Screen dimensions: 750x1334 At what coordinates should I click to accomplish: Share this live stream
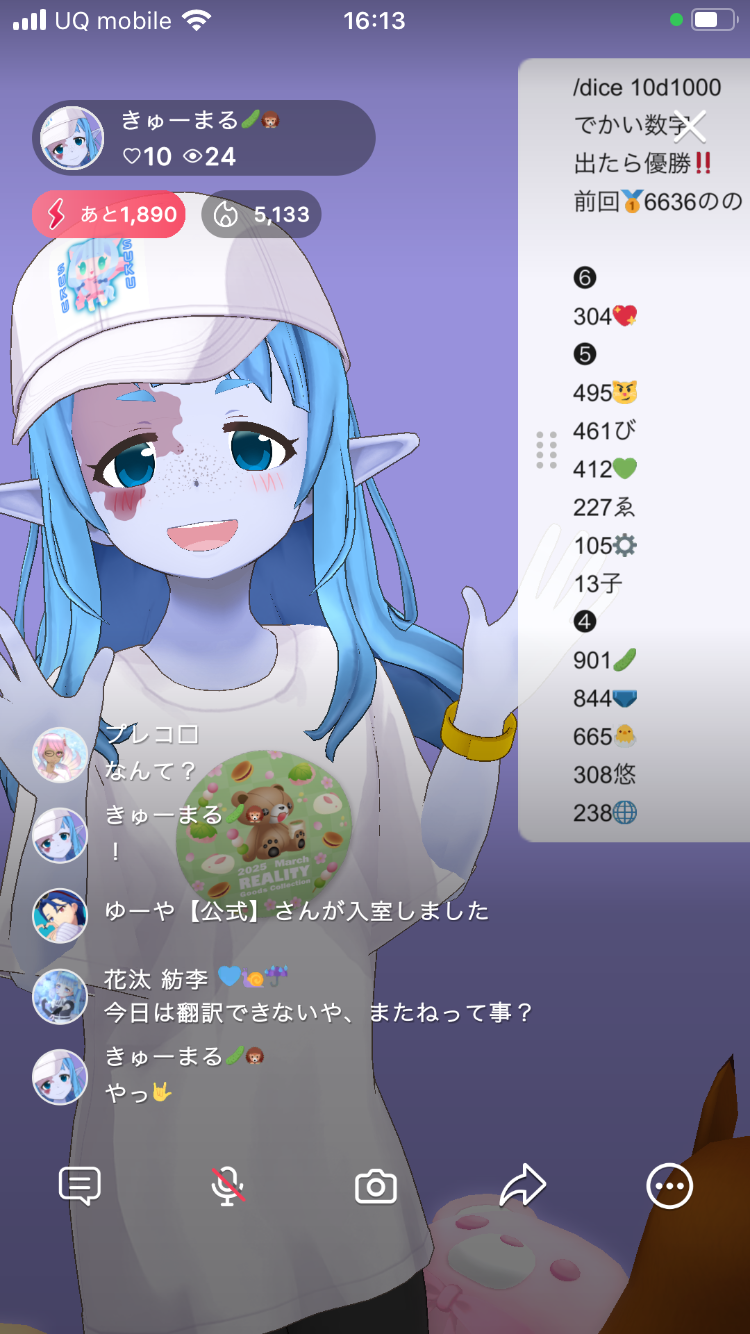pyautogui.click(x=522, y=1186)
